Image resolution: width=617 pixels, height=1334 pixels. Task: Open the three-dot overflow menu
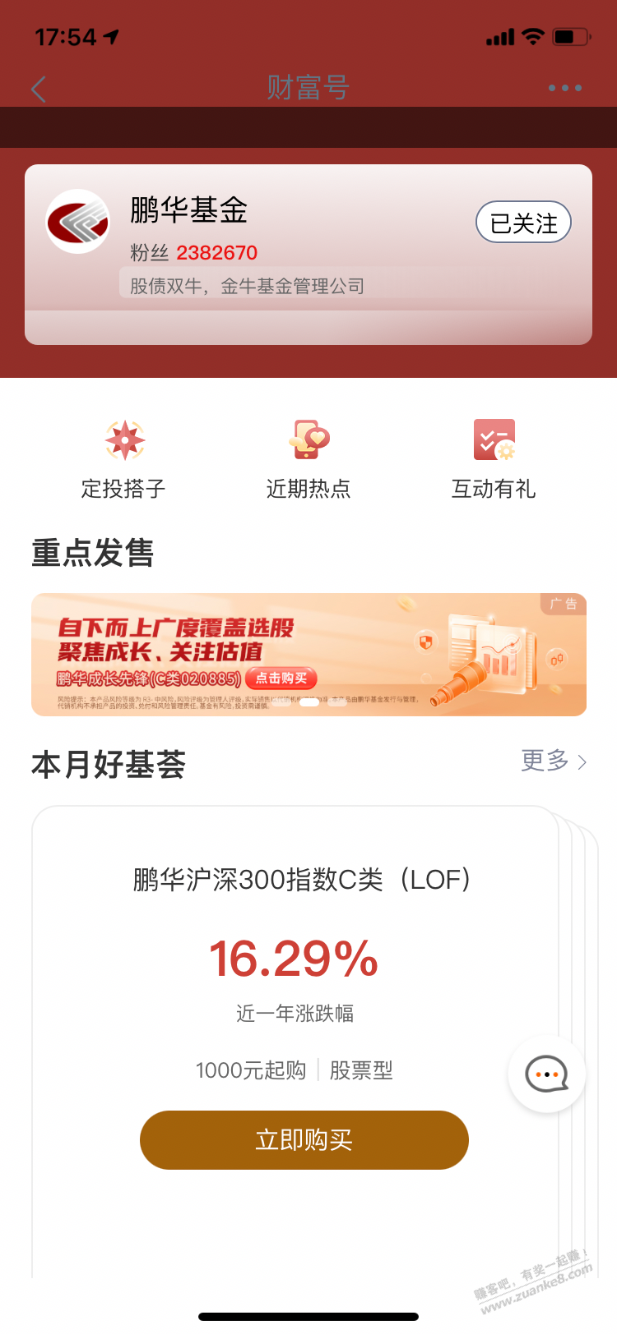[565, 88]
